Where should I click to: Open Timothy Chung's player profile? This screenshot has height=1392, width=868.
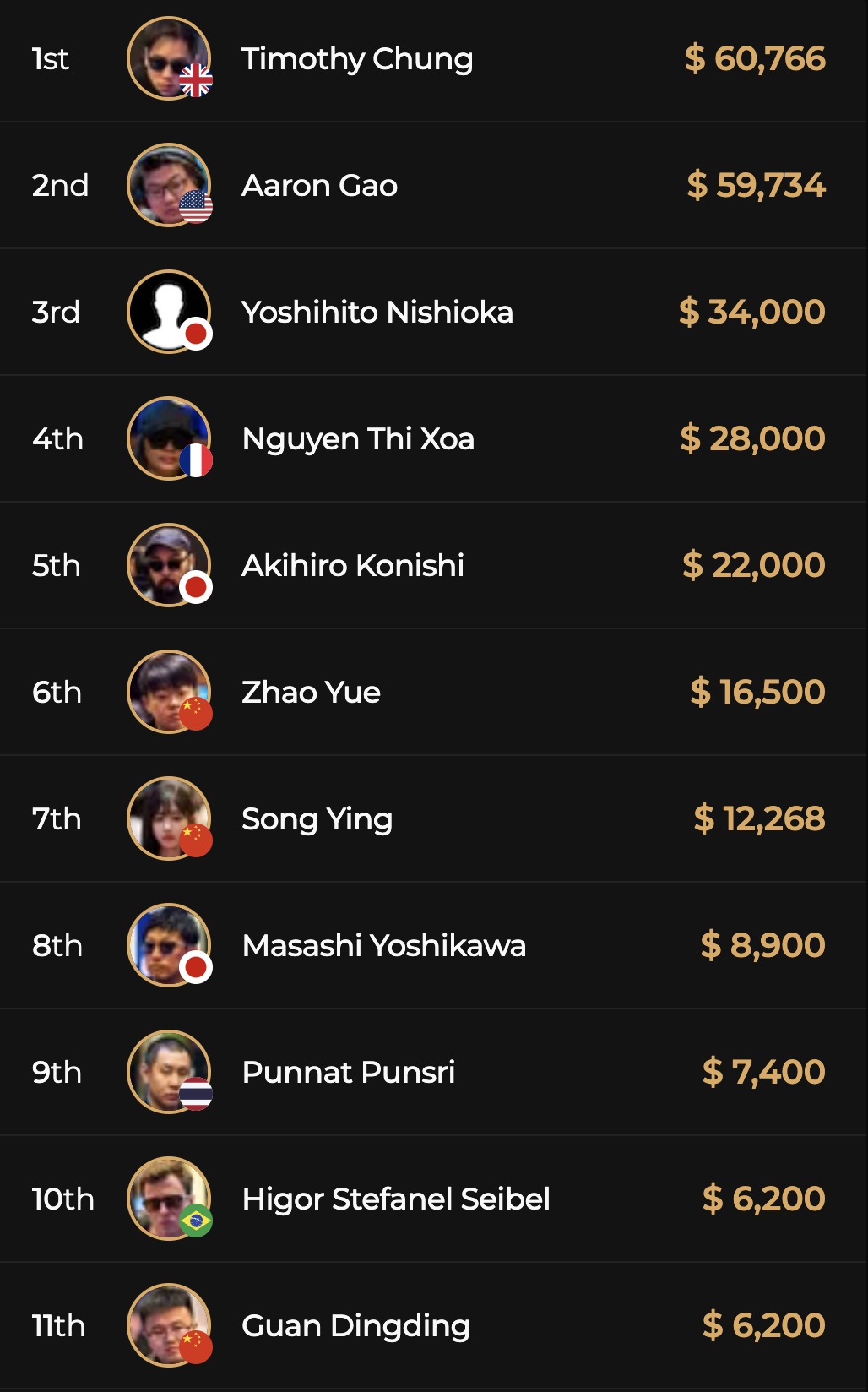click(357, 59)
